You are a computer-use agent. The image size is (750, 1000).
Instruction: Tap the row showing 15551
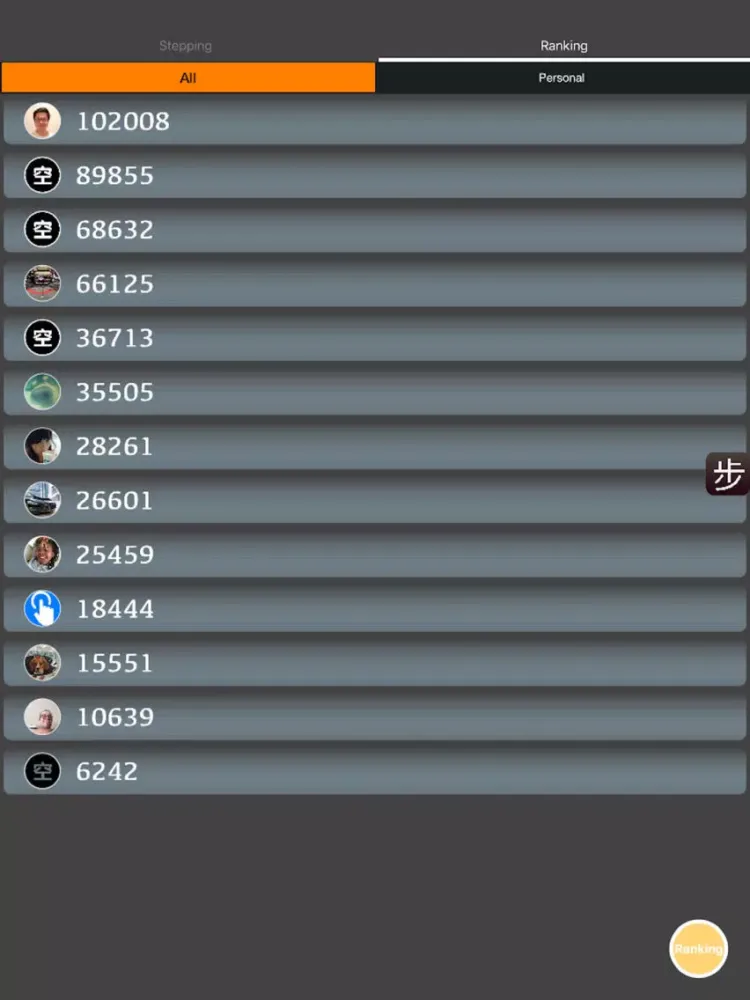click(x=375, y=663)
